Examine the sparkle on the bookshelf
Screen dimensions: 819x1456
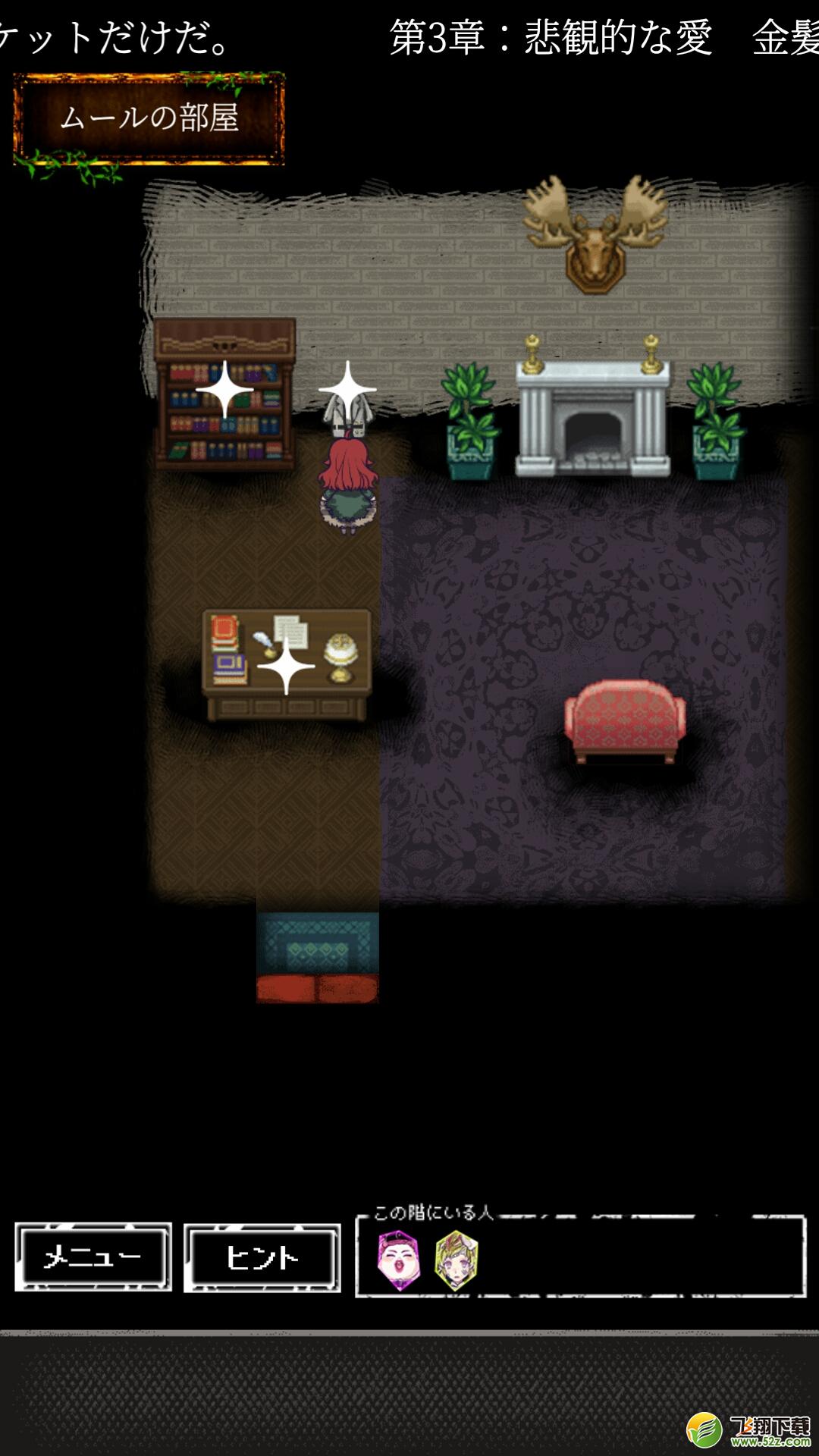coord(224,390)
